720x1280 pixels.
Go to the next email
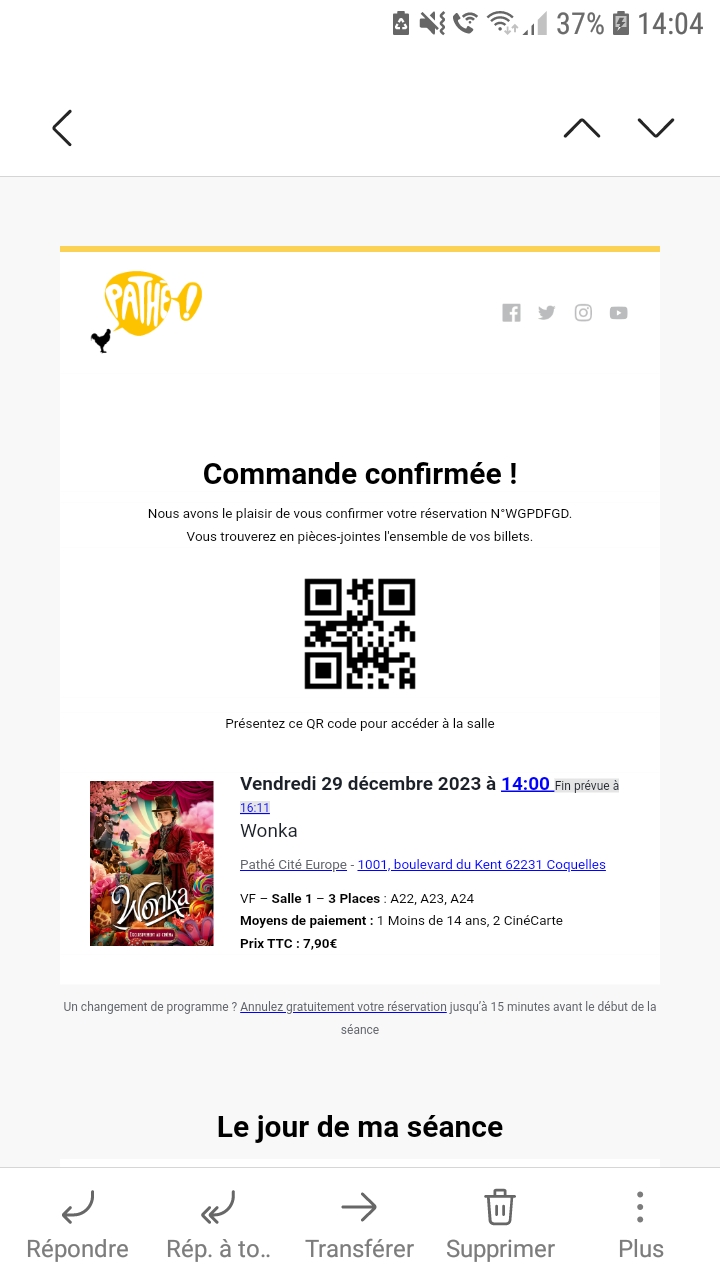pos(656,128)
